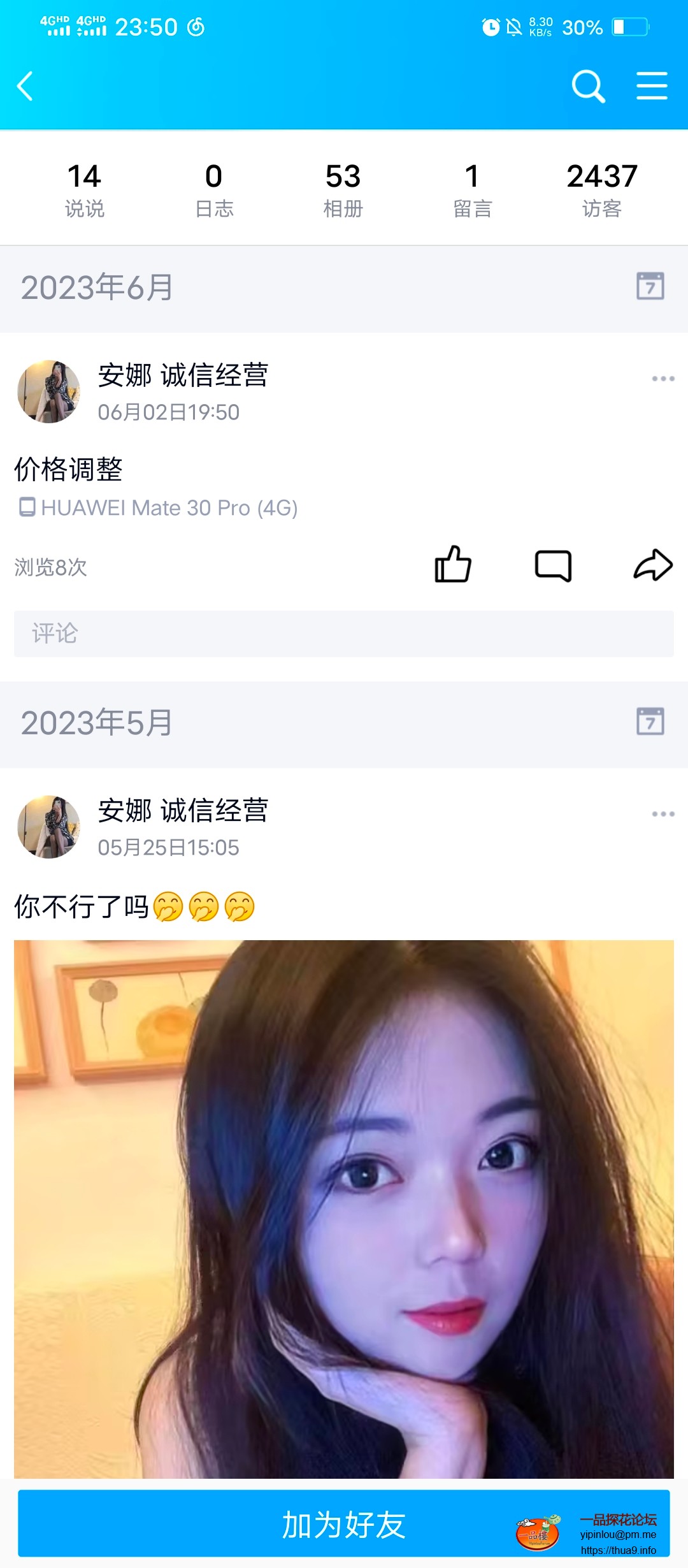Like the 价格调整 post
688x1568 pixels.
pos(454,565)
